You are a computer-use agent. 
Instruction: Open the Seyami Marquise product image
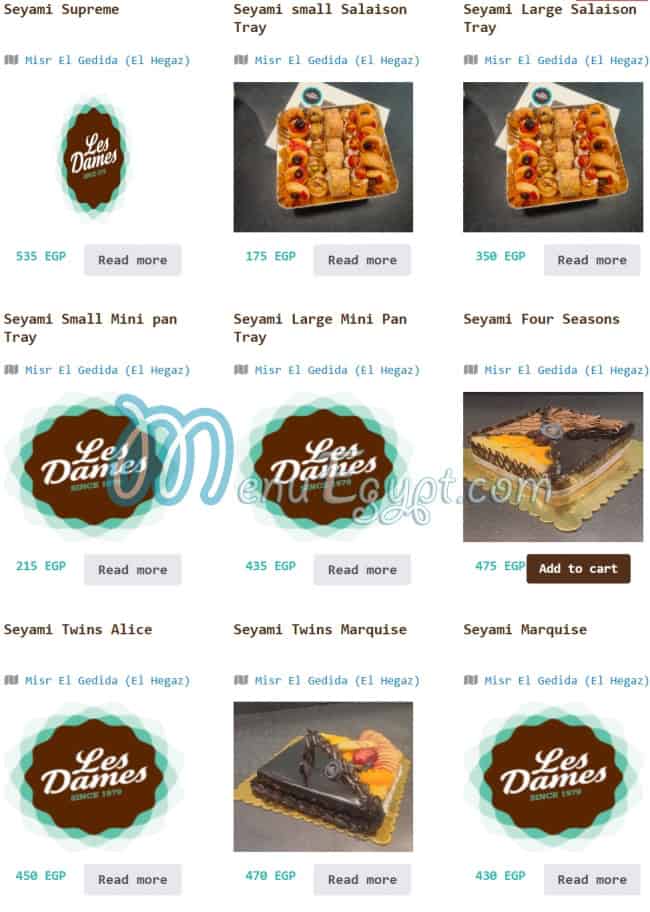click(x=553, y=777)
